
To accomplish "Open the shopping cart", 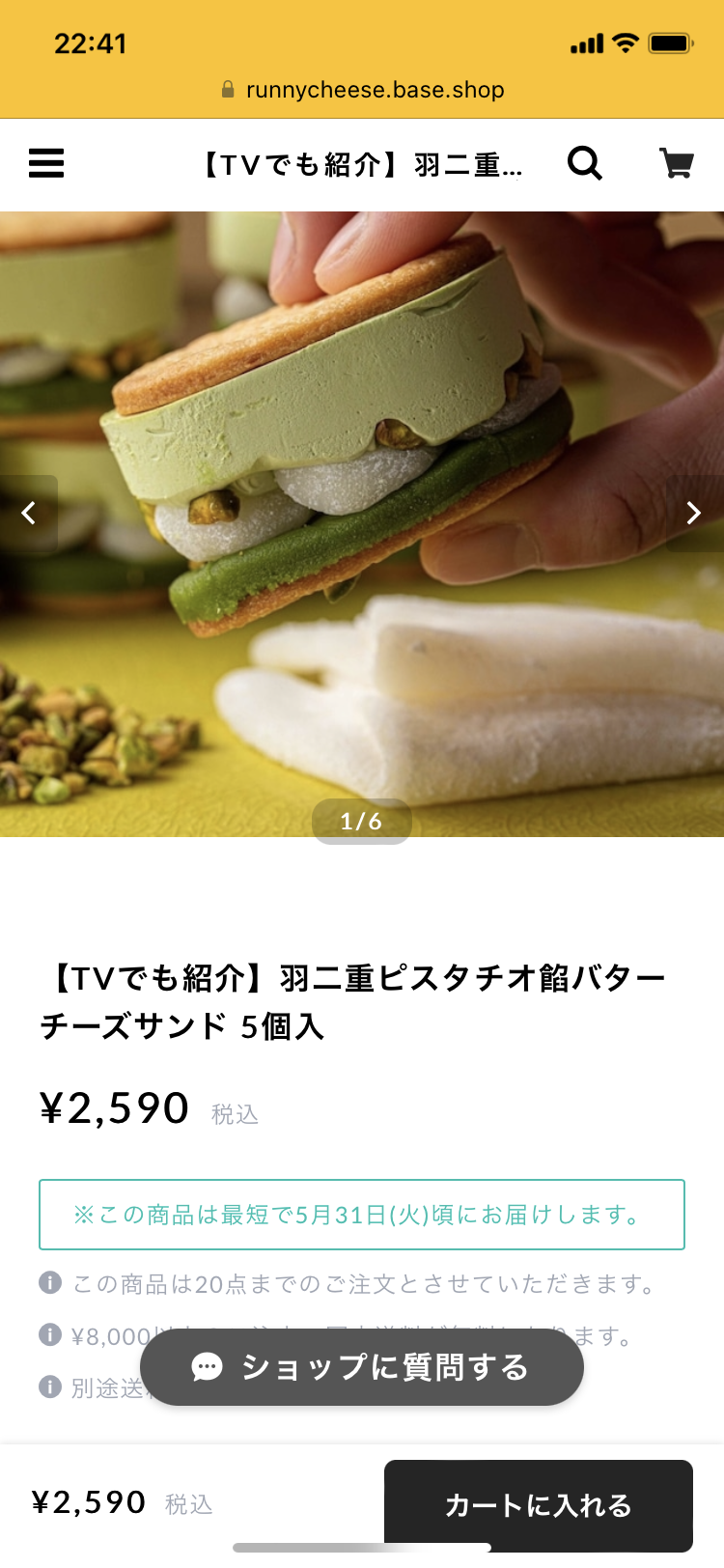I will click(x=676, y=163).
